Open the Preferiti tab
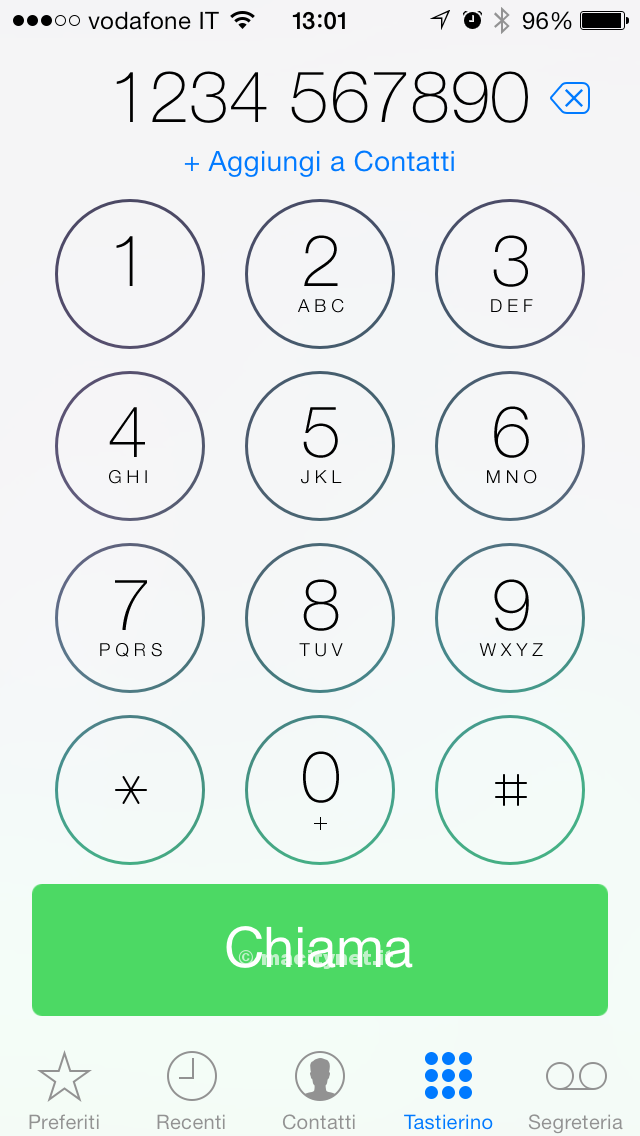This screenshot has height=1136, width=640. pos(64,1090)
